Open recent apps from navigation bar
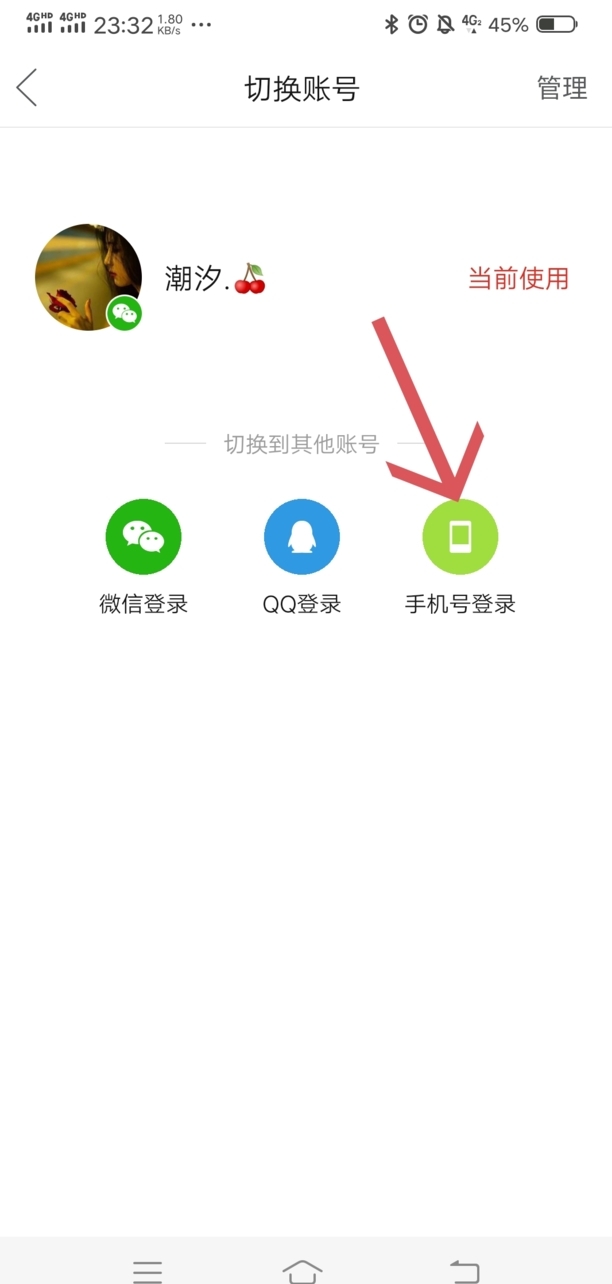The width and height of the screenshot is (612, 1284). (147, 1271)
